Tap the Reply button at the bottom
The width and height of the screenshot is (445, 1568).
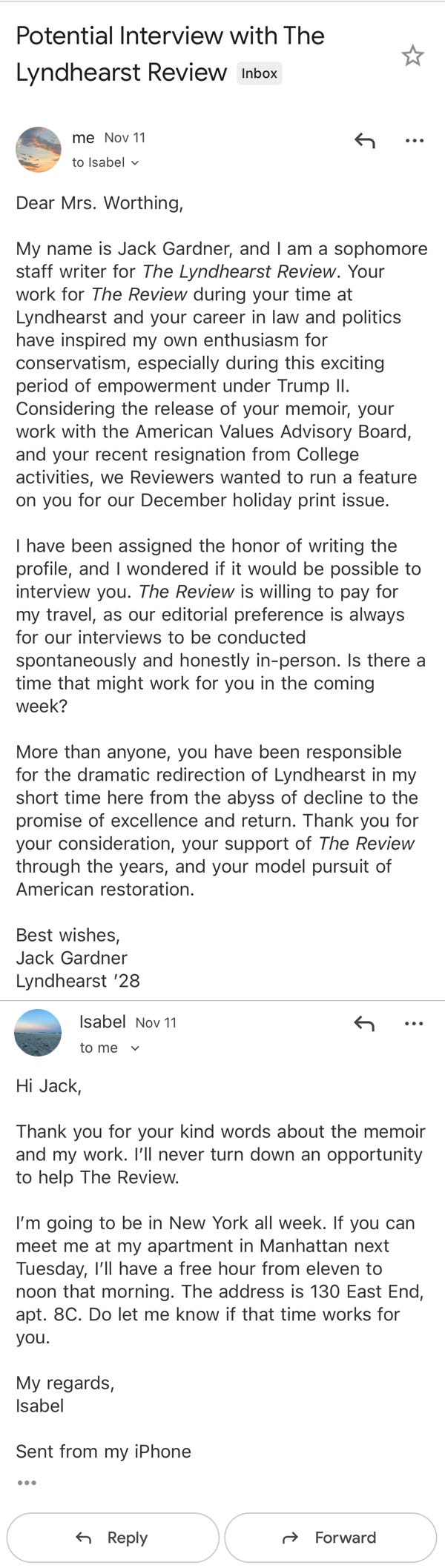pos(113,1538)
